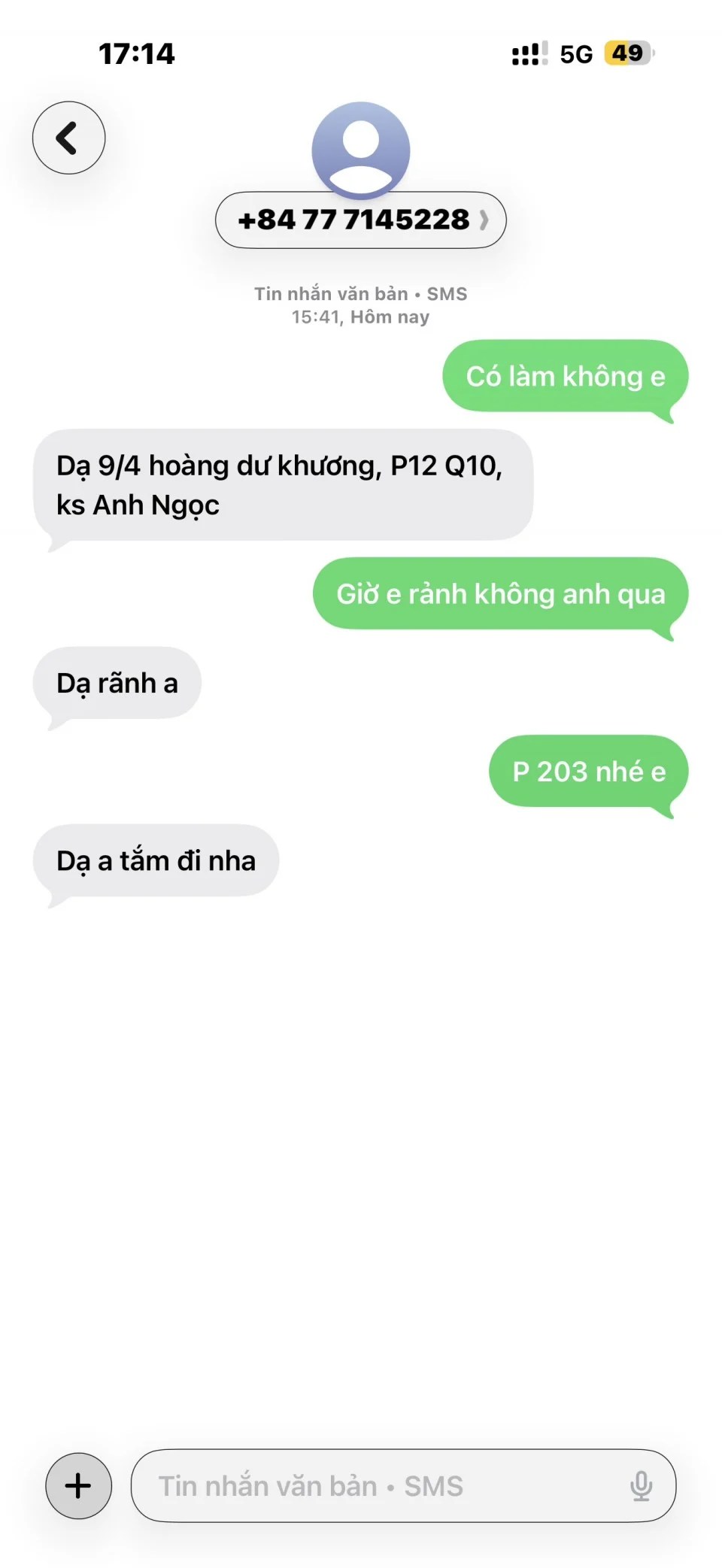Open the plus attachments menu
722x1568 pixels.
pos(78,1485)
